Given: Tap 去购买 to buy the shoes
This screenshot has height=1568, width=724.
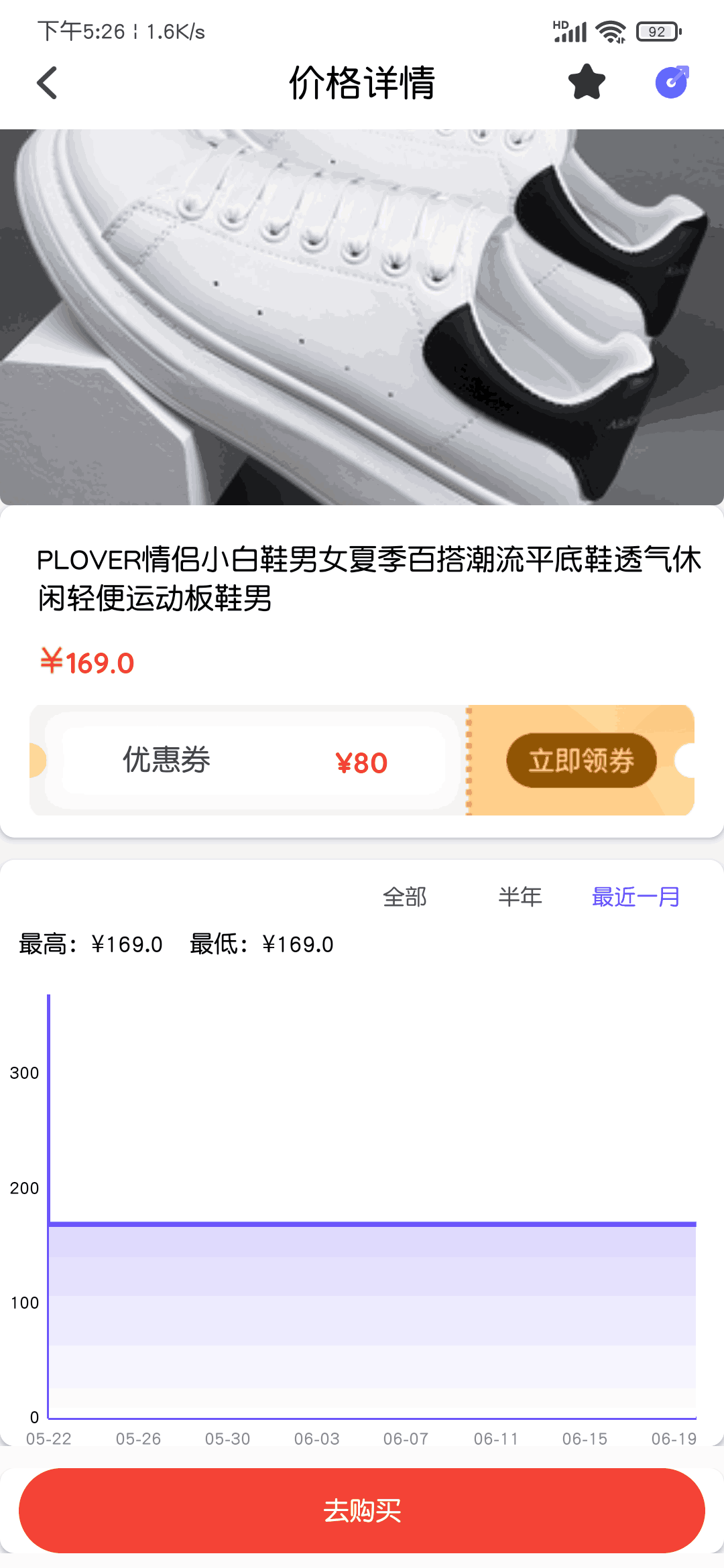Looking at the screenshot, I should (x=362, y=1510).
